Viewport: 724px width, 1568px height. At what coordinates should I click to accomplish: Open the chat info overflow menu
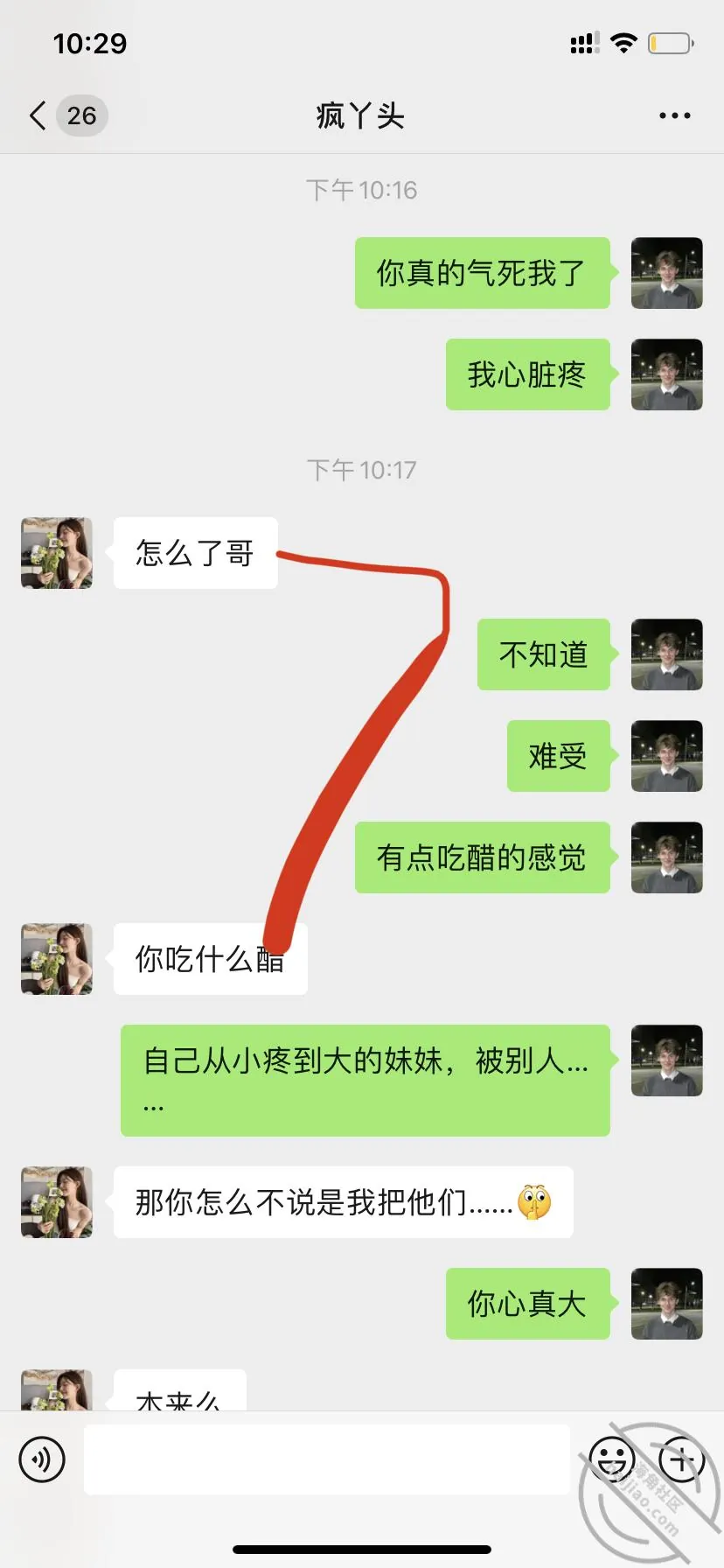tap(674, 115)
